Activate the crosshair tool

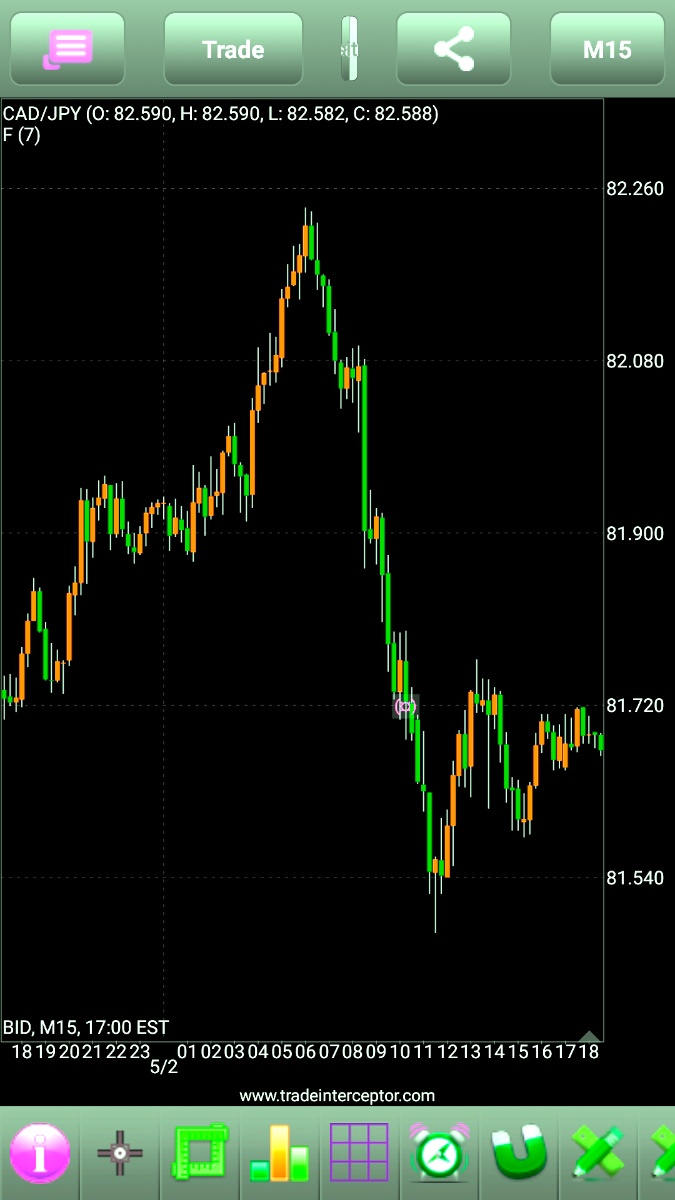[120, 1153]
